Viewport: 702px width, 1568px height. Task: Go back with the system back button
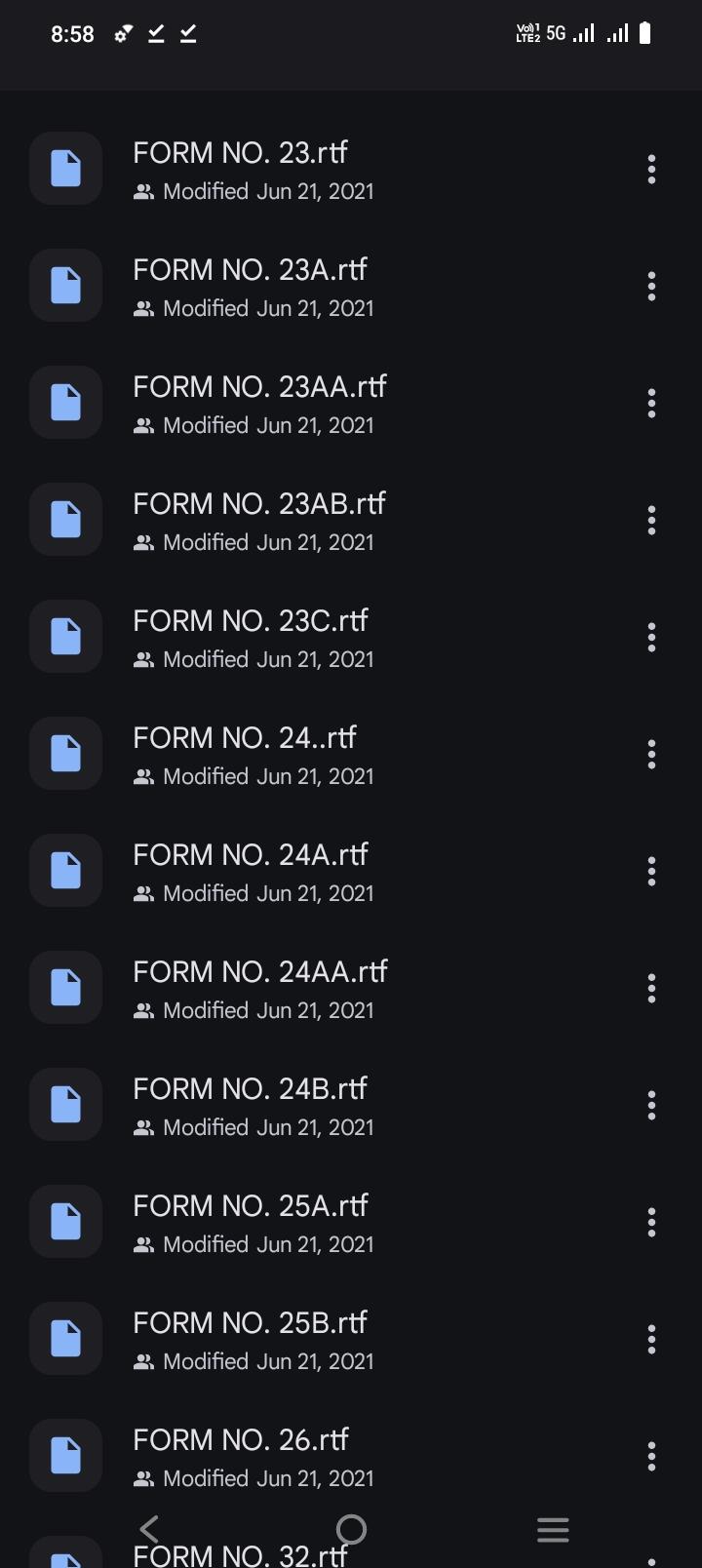pos(149,1530)
